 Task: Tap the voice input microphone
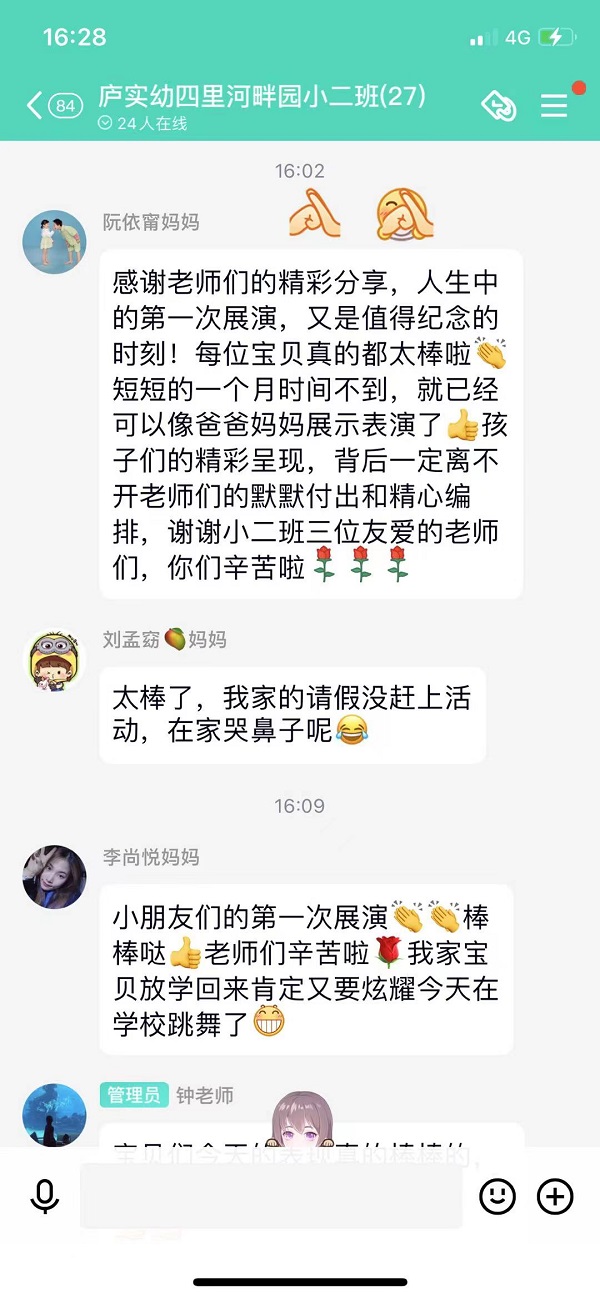(45, 1196)
